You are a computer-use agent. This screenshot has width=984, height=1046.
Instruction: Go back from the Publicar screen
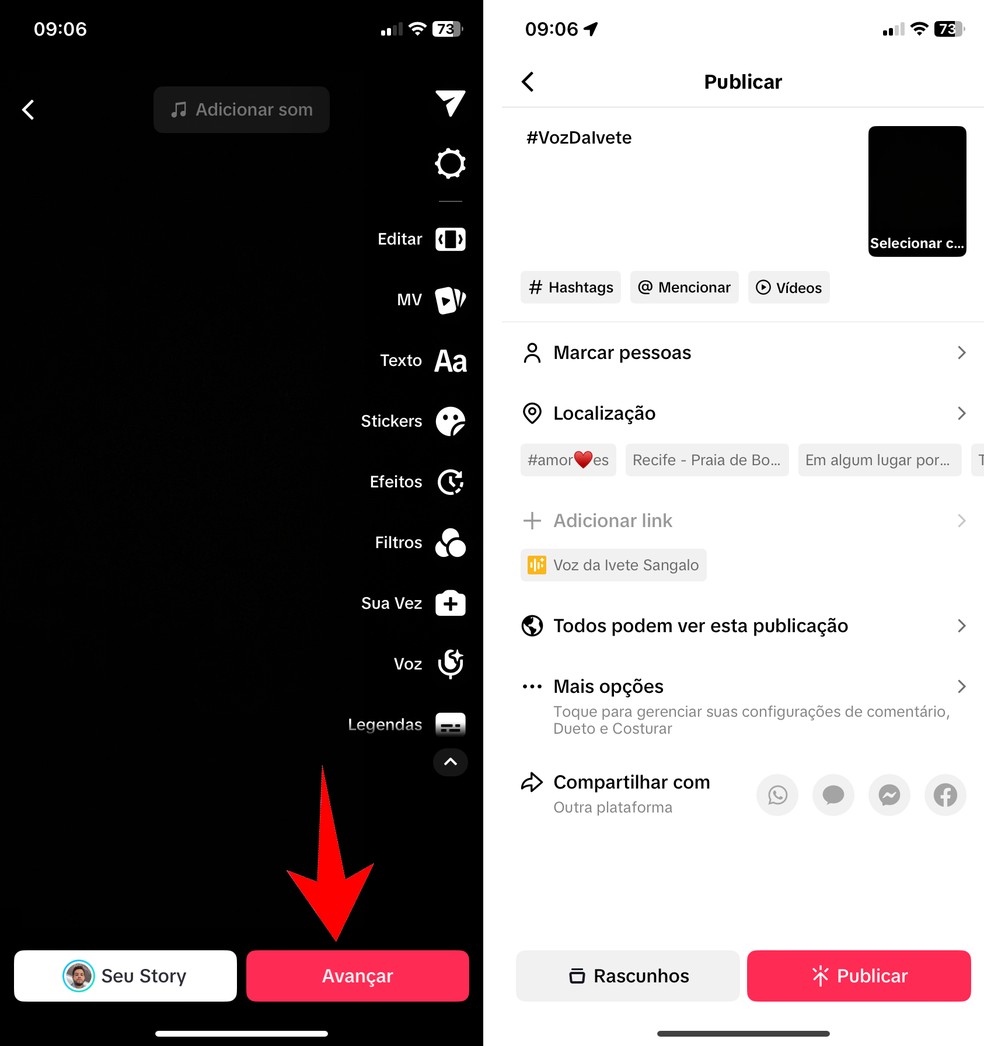tap(528, 82)
